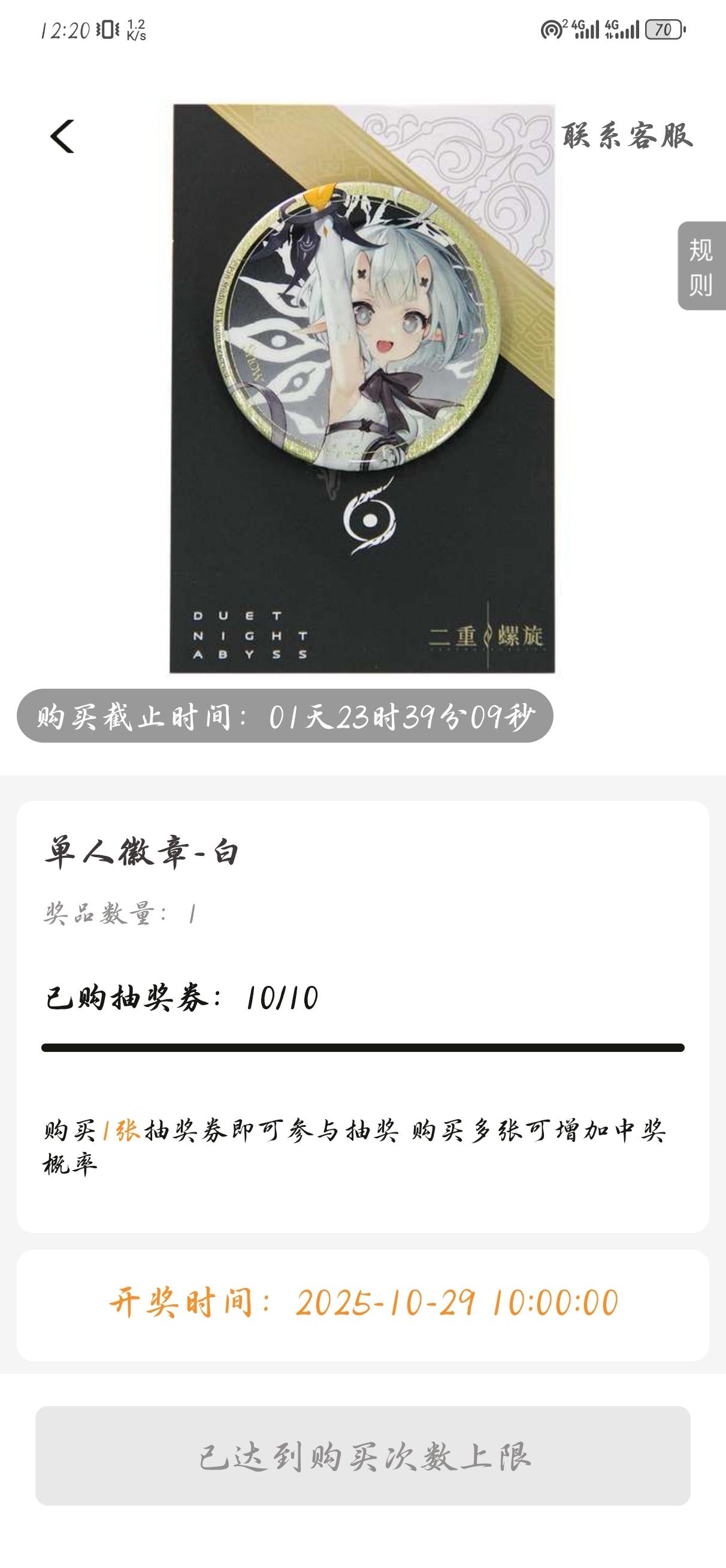This screenshot has height=1568, width=726.
Task: Open the 规则 rules side tab
Action: (x=701, y=266)
